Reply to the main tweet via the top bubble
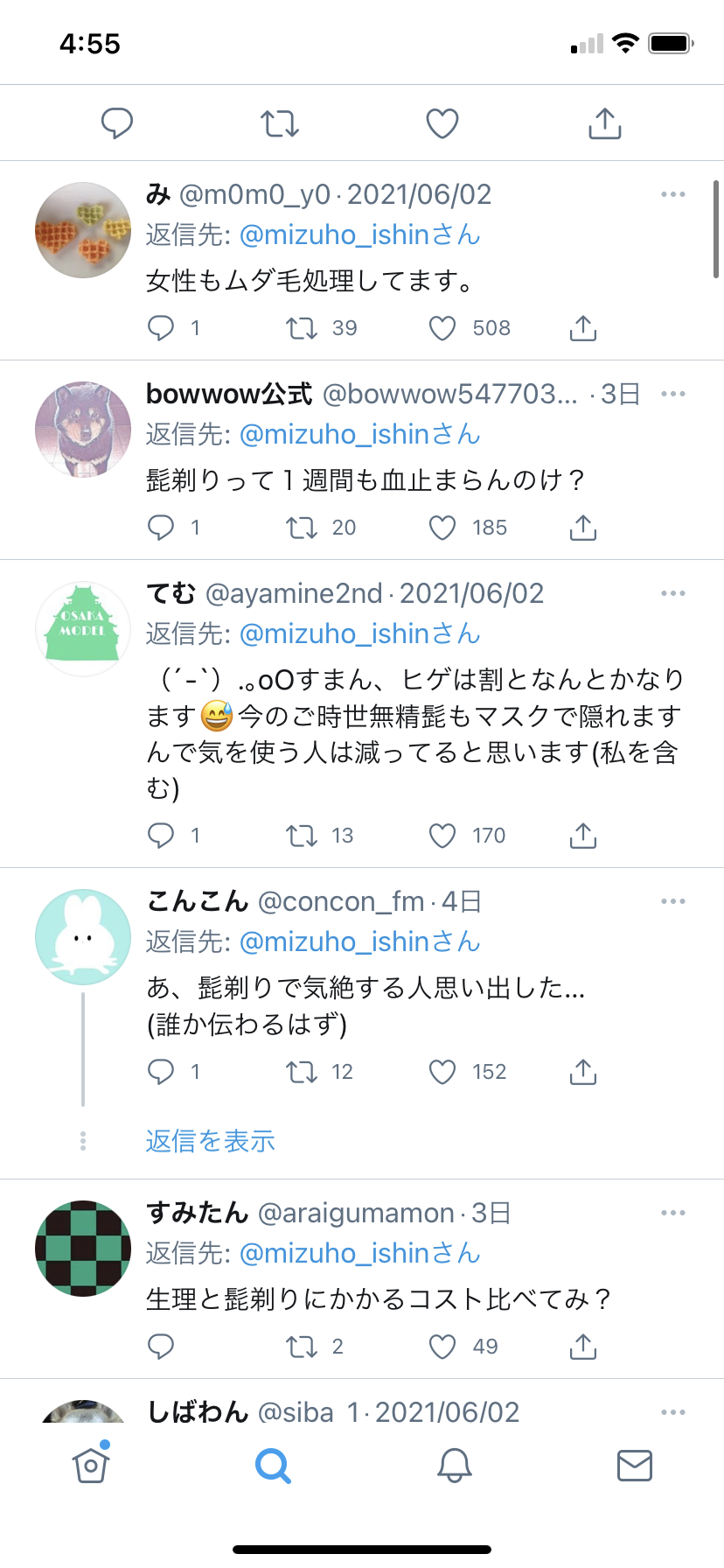The image size is (724, 1568). coord(117,123)
